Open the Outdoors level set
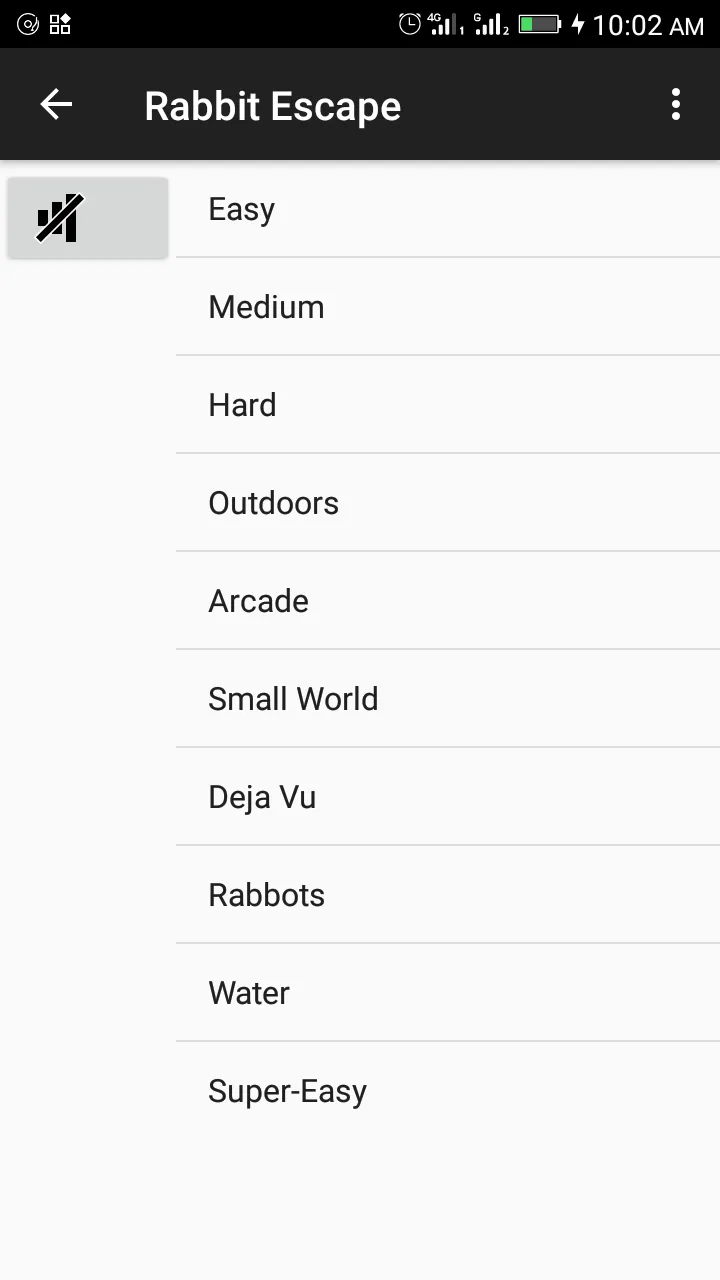This screenshot has height=1280, width=720. pos(448,503)
